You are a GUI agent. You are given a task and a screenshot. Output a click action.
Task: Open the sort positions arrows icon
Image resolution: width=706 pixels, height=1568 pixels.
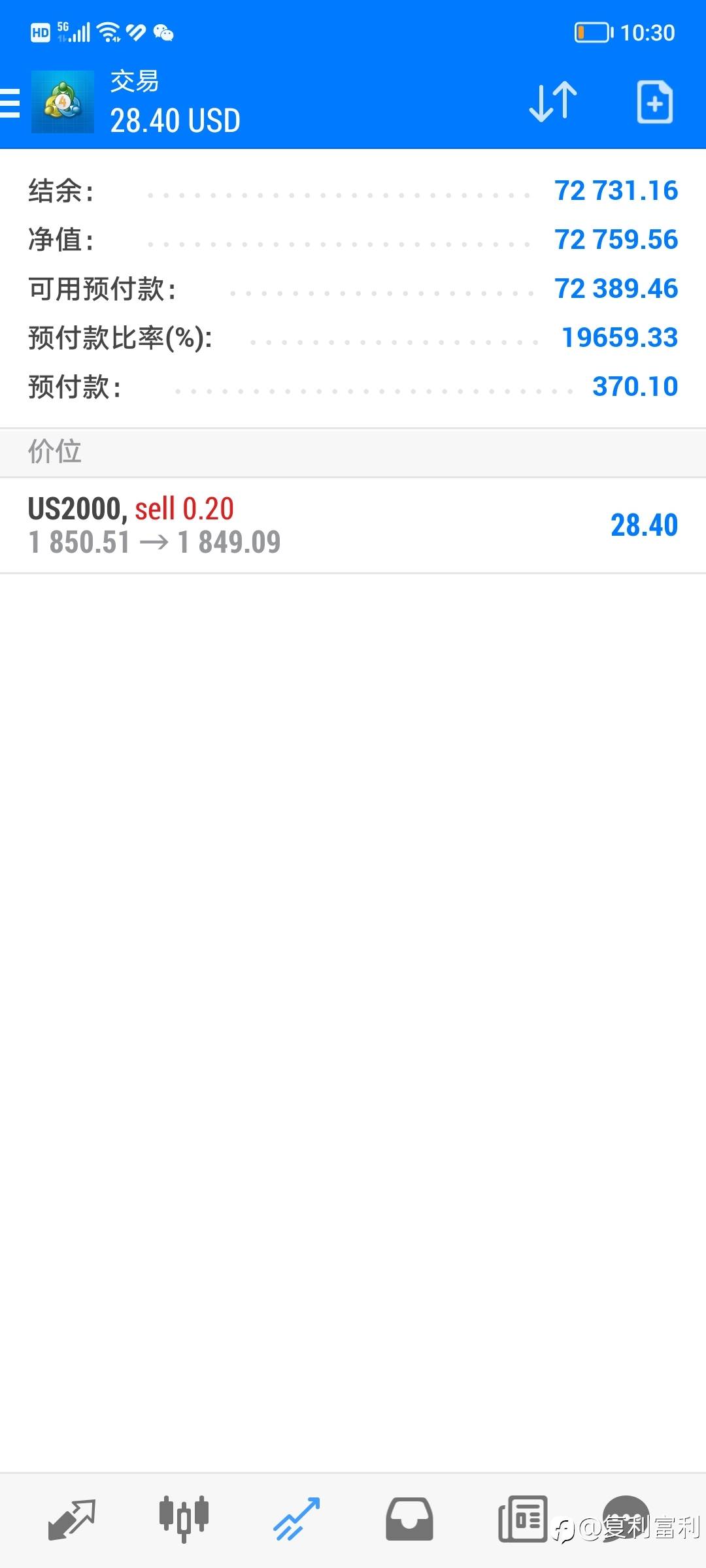[553, 102]
